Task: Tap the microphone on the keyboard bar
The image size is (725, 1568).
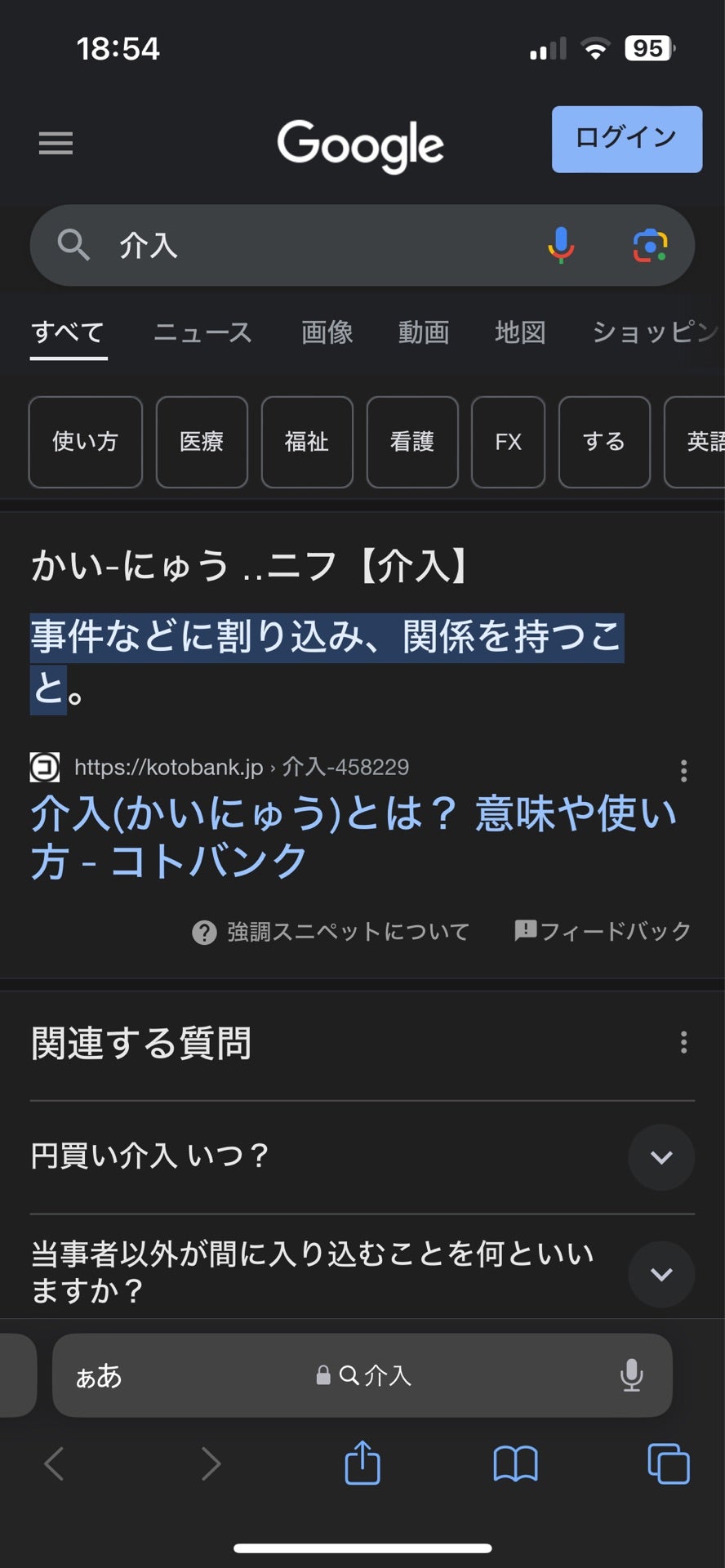Action: (x=630, y=1374)
